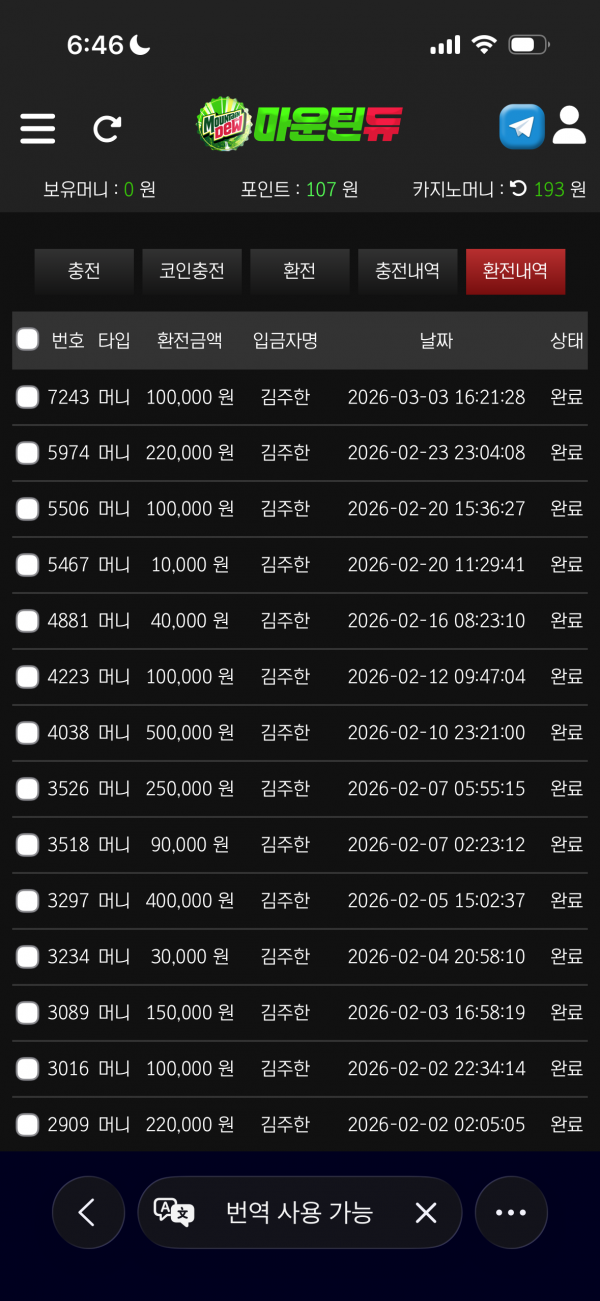Mark the checkbox for row 4038
Viewport: 600px width, 1301px height.
click(x=28, y=733)
